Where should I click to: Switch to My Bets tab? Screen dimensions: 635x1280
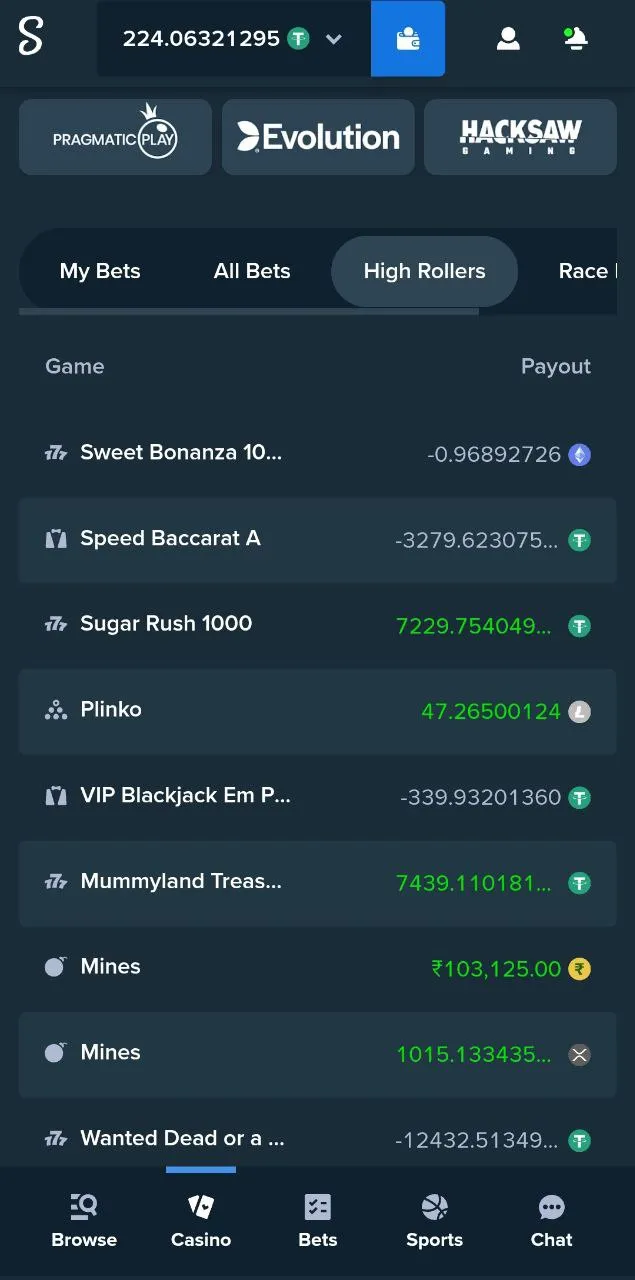click(100, 271)
